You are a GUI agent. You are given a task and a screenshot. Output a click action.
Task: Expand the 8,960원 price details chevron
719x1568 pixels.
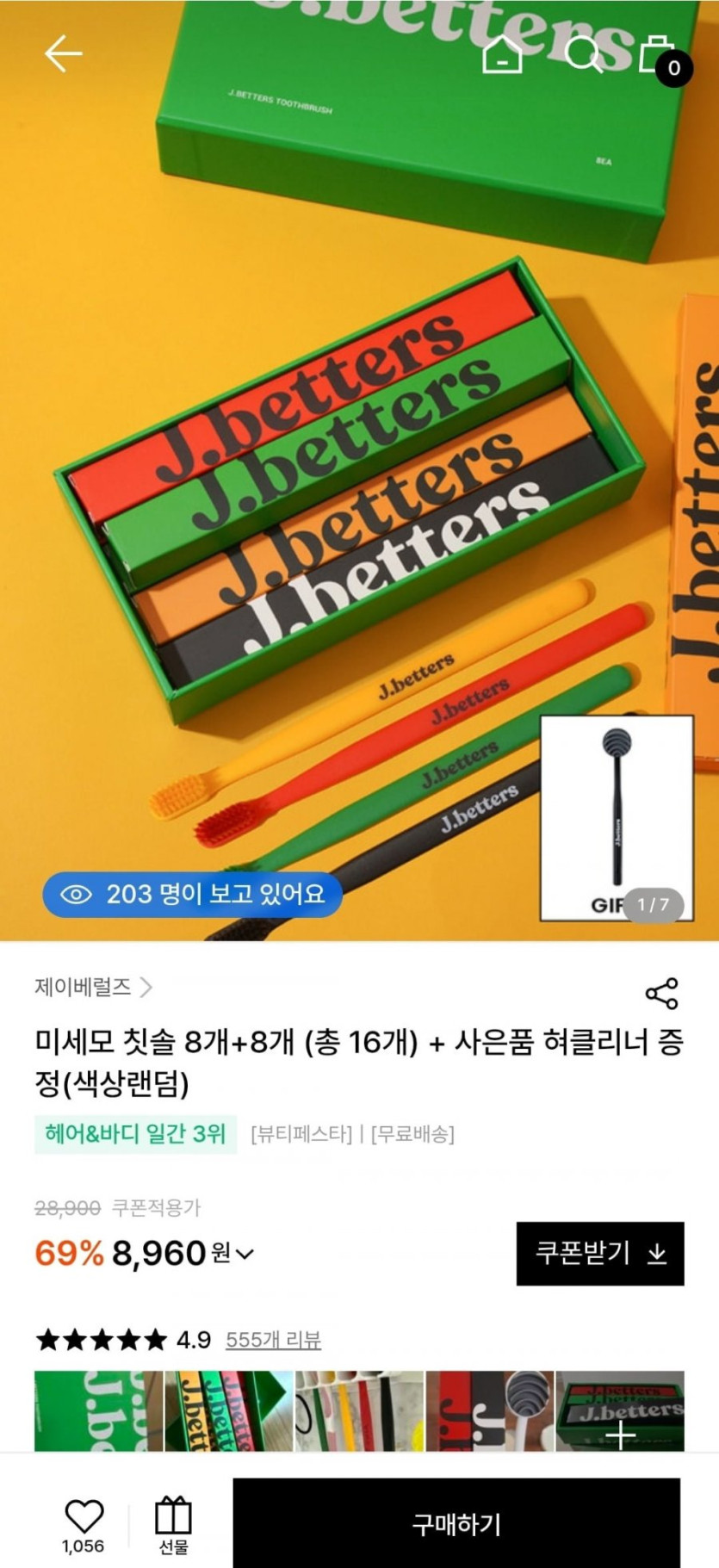(245, 1255)
